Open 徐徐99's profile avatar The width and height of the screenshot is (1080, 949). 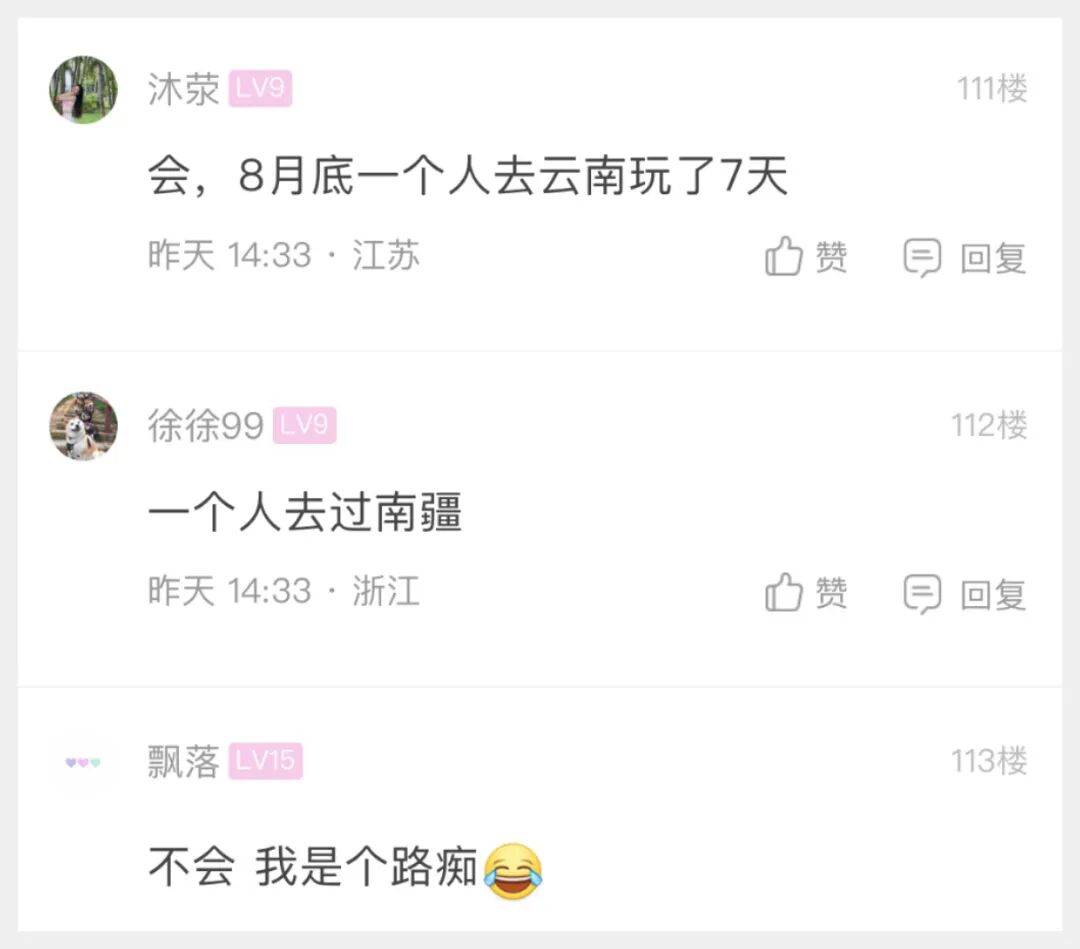(x=83, y=426)
